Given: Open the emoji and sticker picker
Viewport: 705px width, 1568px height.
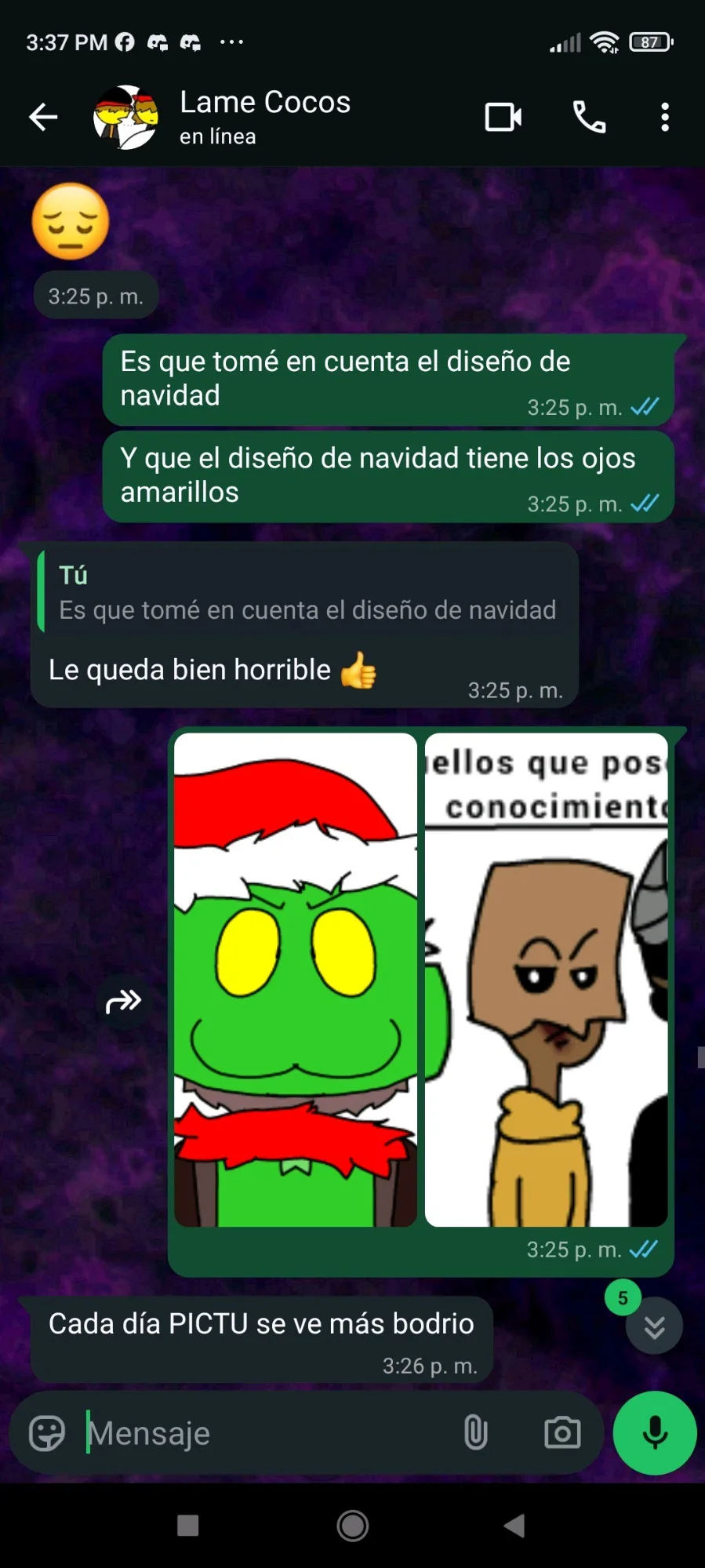Looking at the screenshot, I should tap(47, 1433).
